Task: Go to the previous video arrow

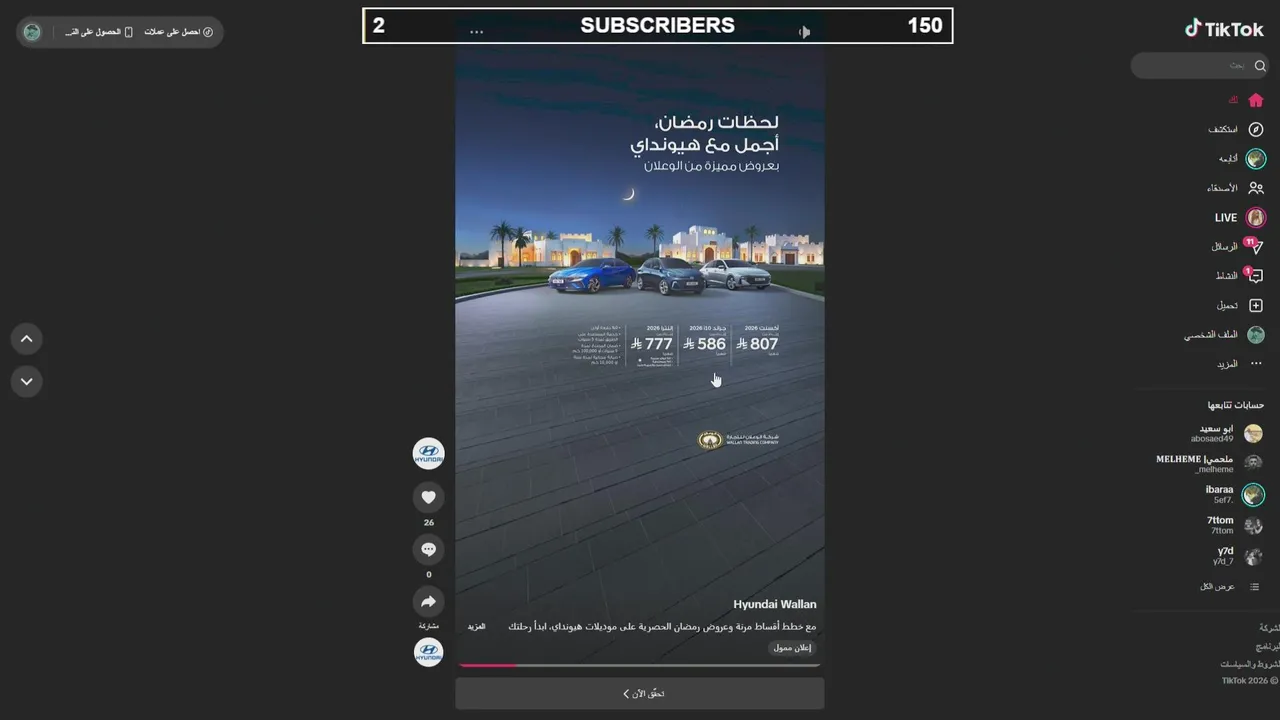Action: pos(27,339)
